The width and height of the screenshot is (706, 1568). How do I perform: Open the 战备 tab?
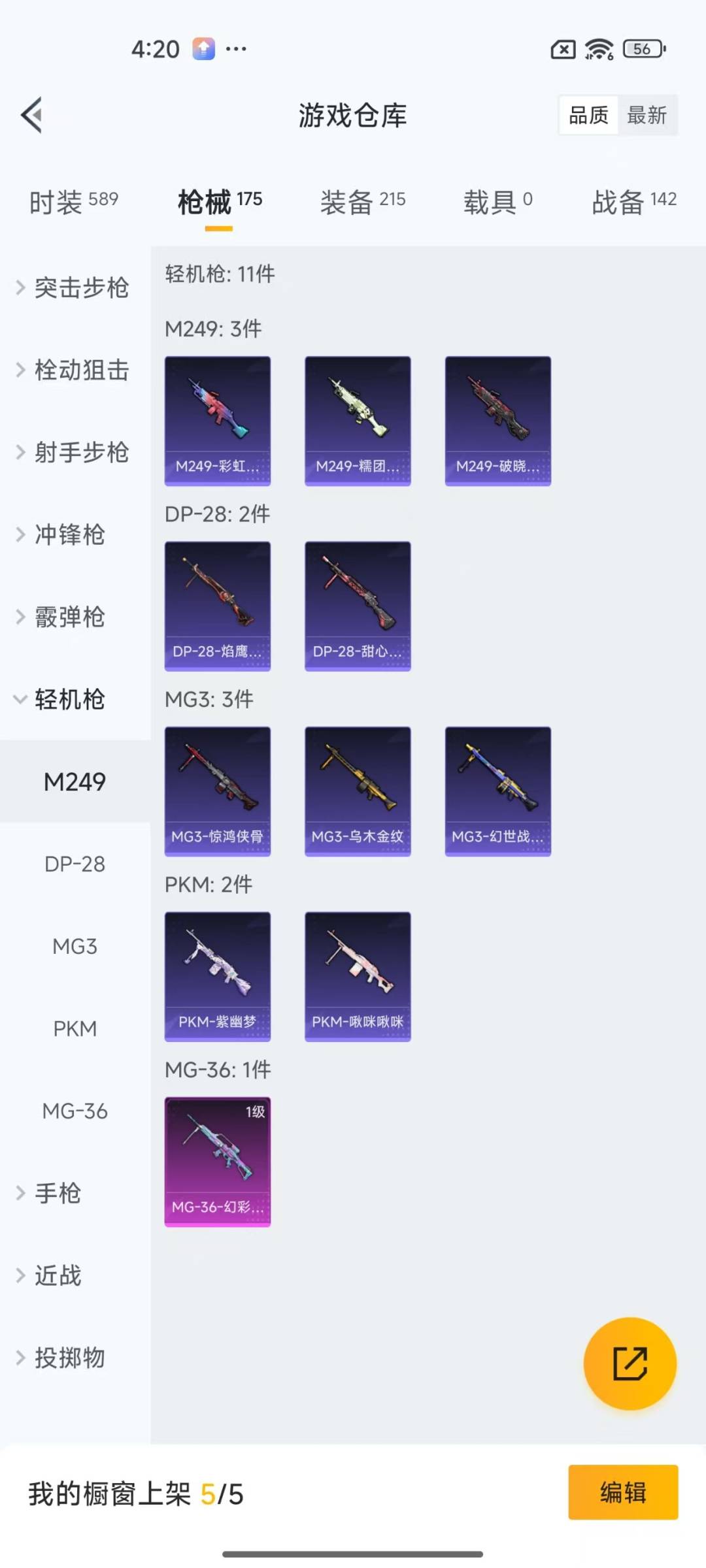click(x=633, y=202)
